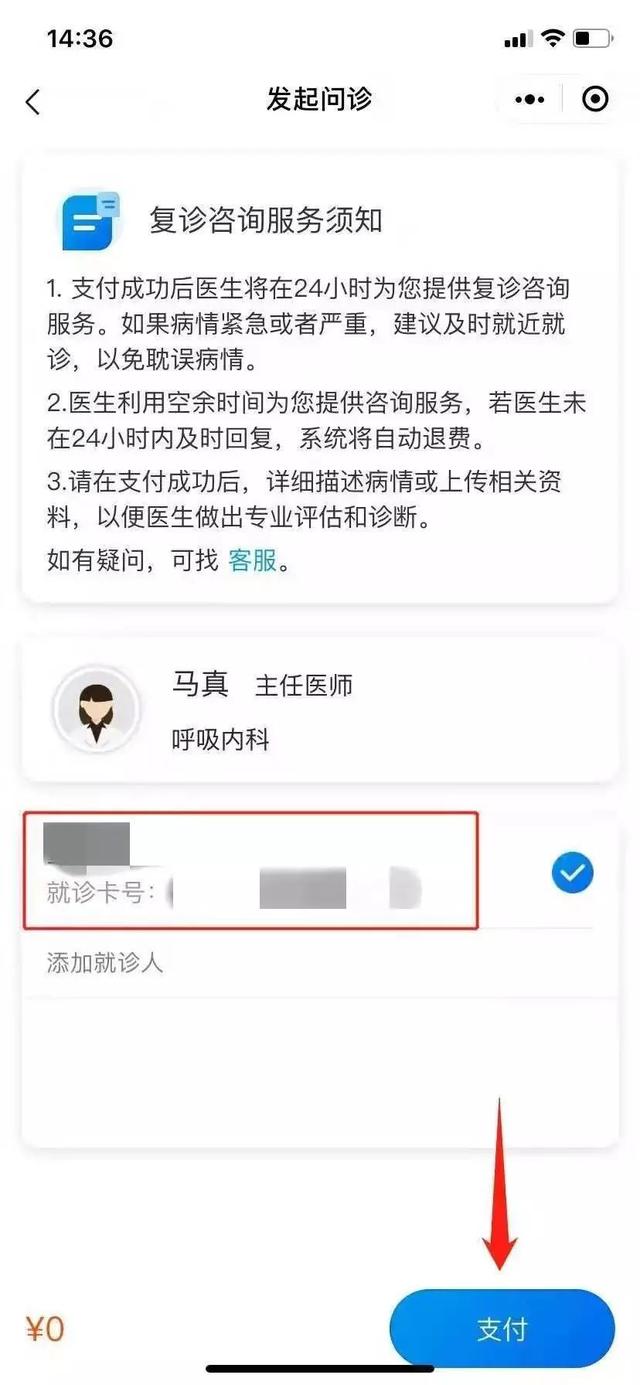Image resolution: width=640 pixels, height=1385 pixels.
Task: Tap 添加就诊人 to add a patient
Action: pyautogui.click(x=105, y=963)
